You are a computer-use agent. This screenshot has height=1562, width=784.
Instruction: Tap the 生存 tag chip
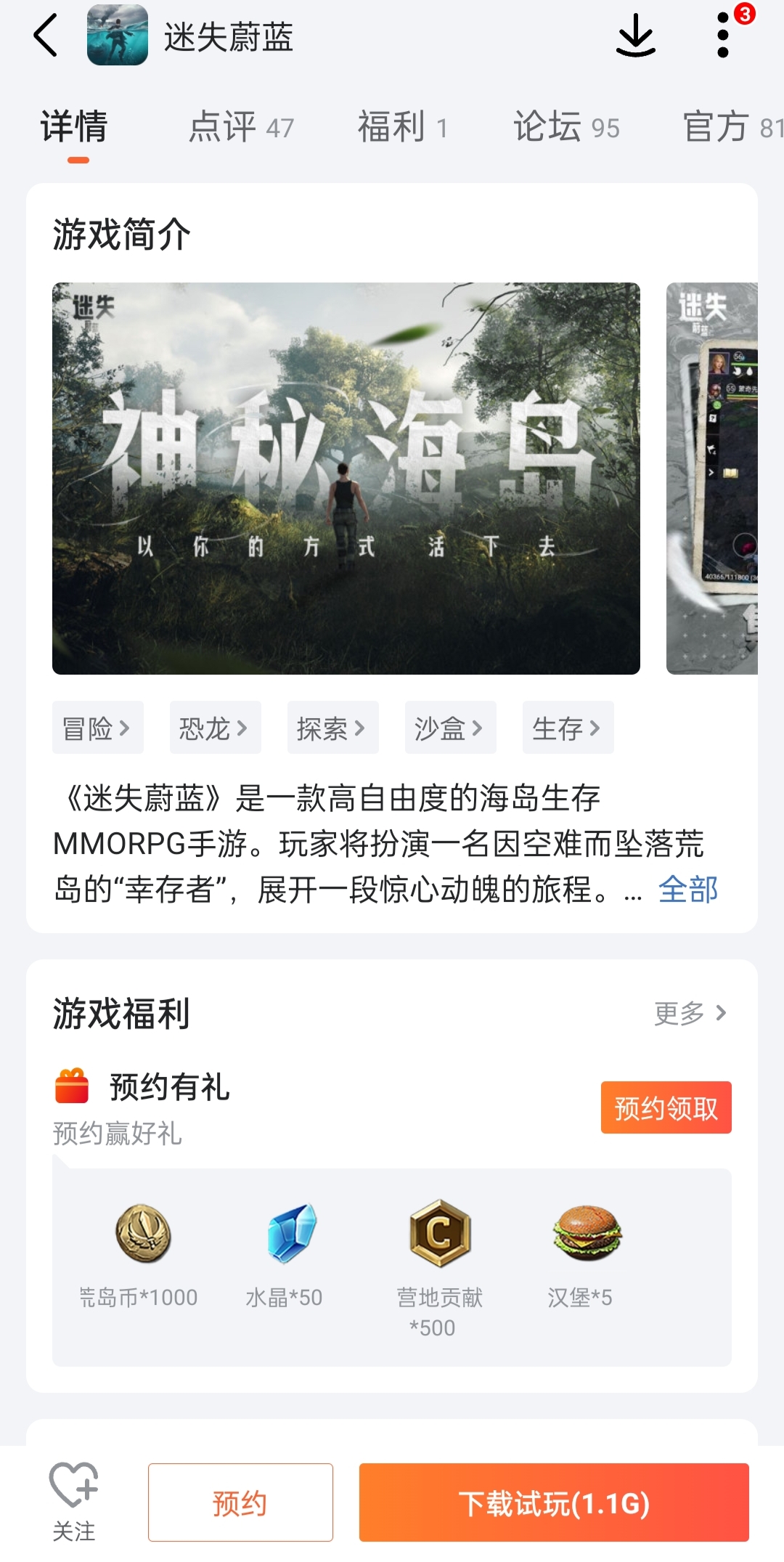point(568,728)
